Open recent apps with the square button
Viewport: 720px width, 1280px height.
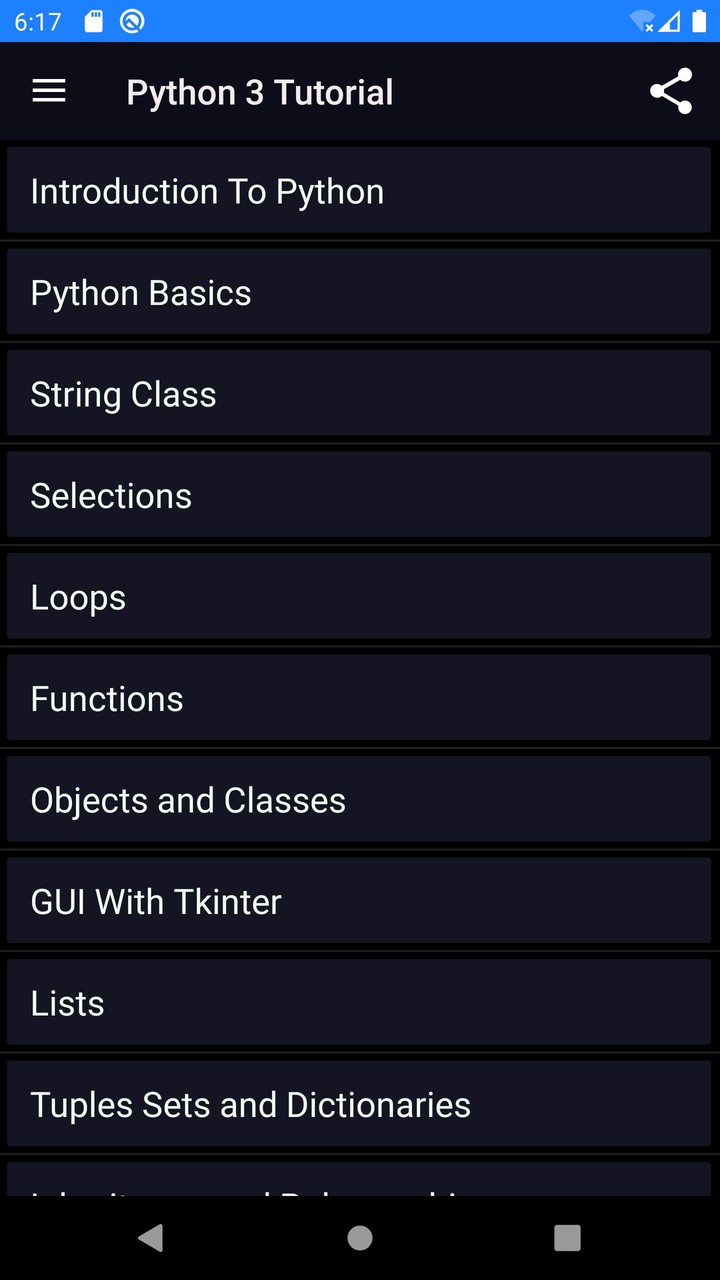(x=566, y=1237)
